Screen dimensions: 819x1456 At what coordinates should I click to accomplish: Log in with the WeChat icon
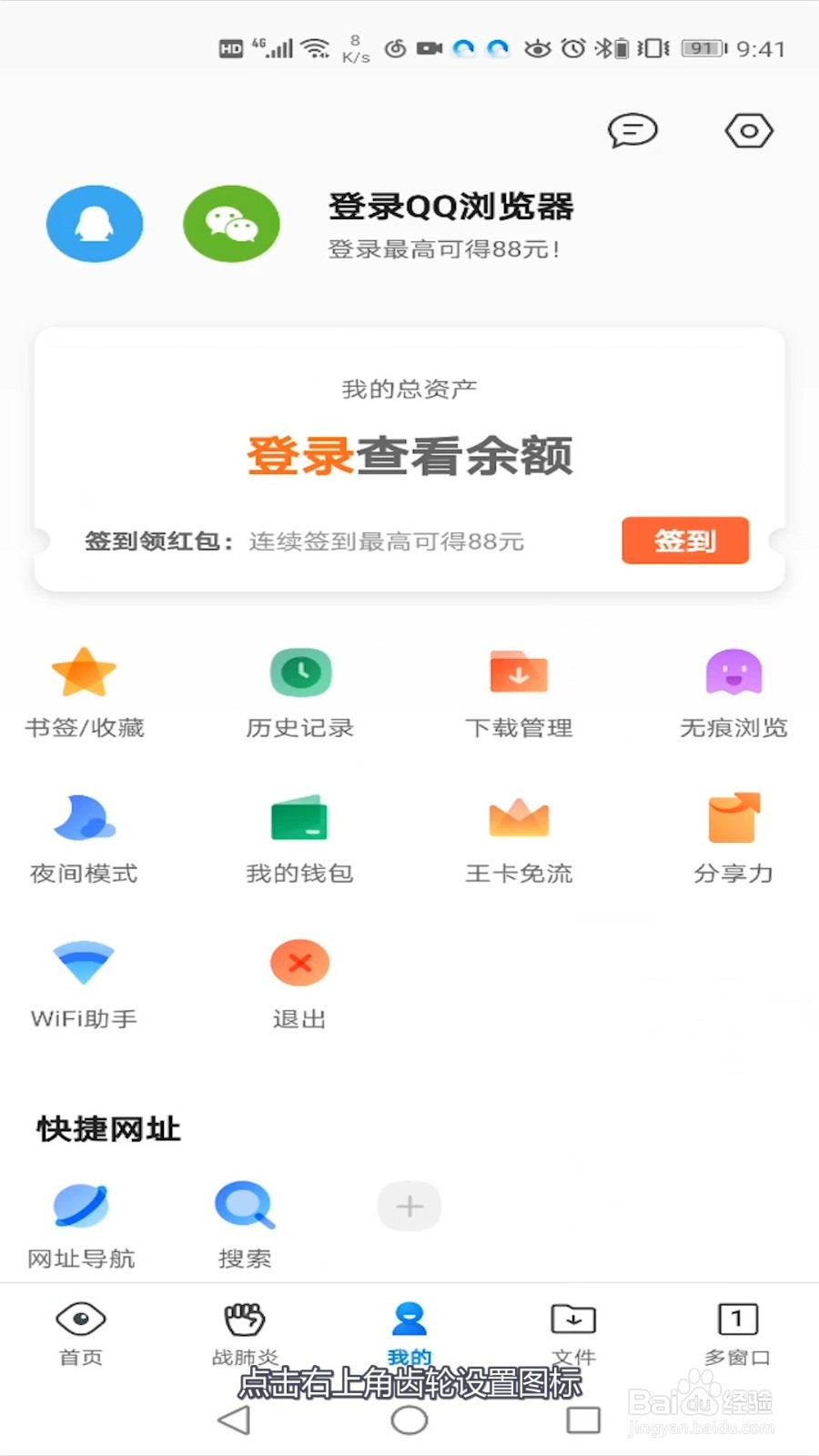(x=231, y=224)
